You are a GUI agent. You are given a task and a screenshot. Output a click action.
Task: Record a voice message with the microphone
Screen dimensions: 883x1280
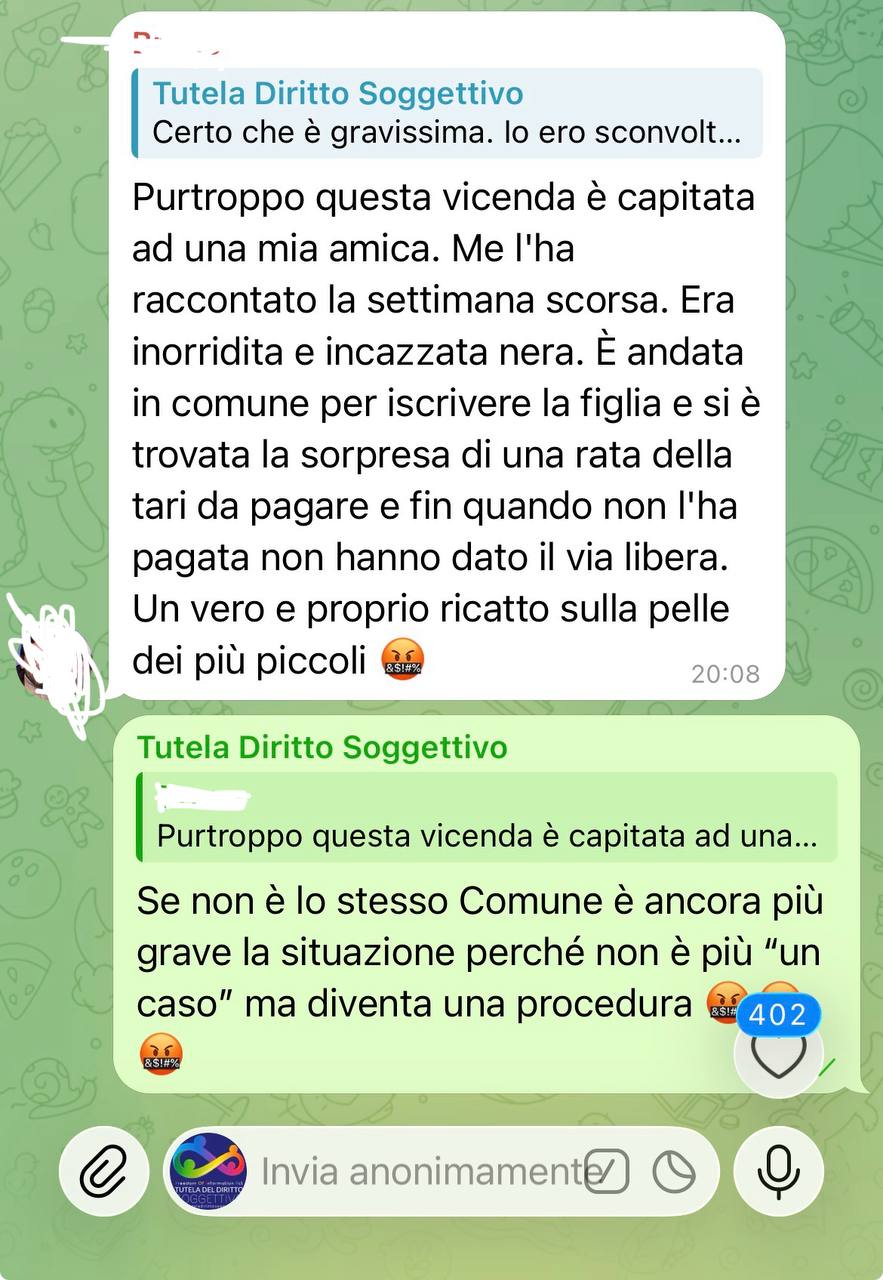(x=777, y=1169)
